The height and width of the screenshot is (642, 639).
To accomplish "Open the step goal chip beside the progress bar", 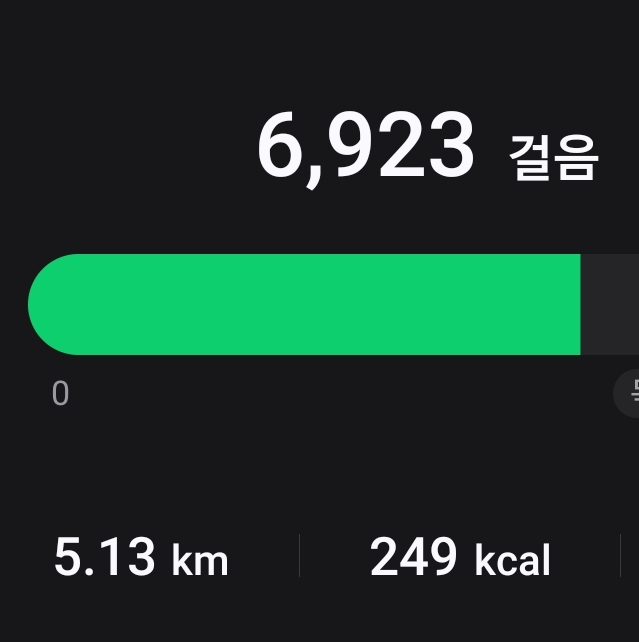I will point(629,394).
